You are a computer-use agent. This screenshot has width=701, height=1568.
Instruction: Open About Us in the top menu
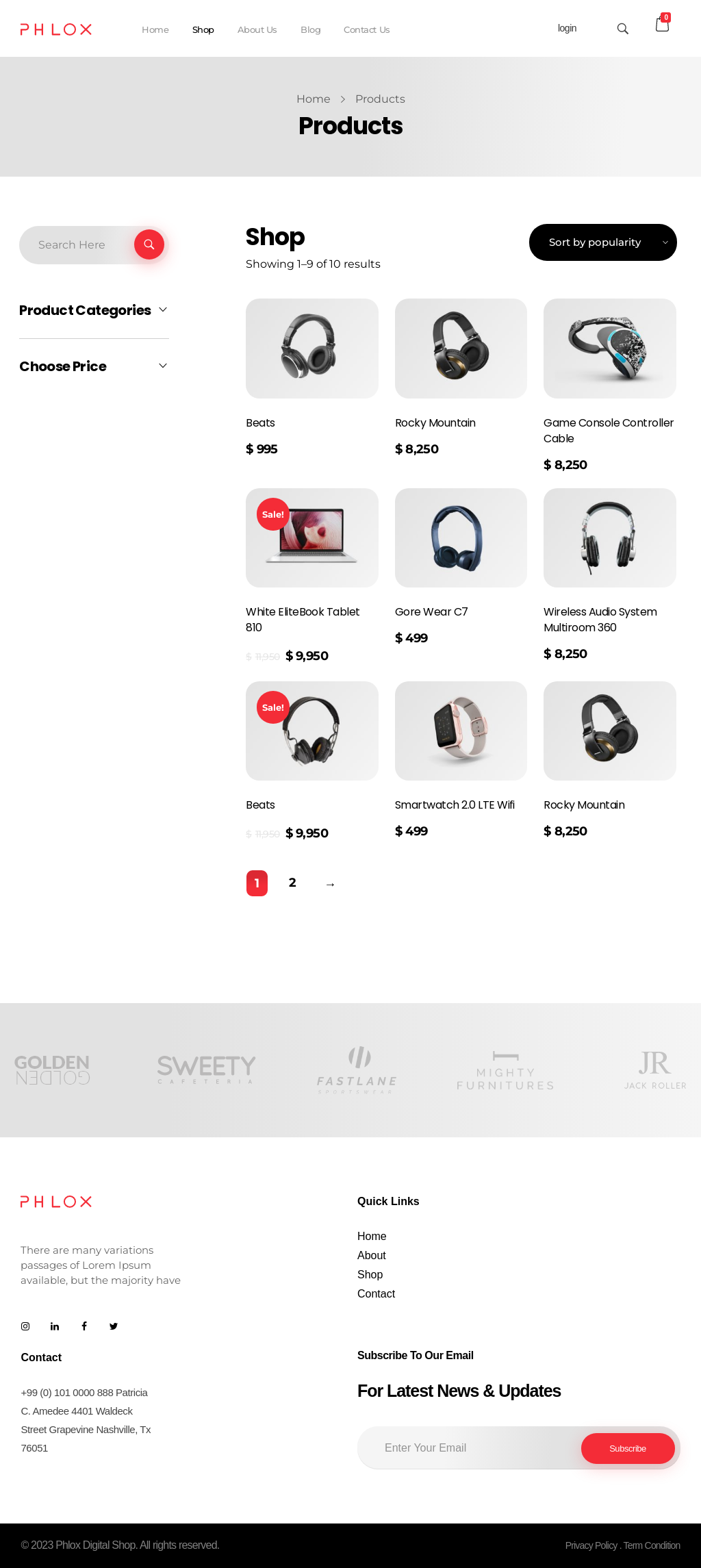coord(257,29)
